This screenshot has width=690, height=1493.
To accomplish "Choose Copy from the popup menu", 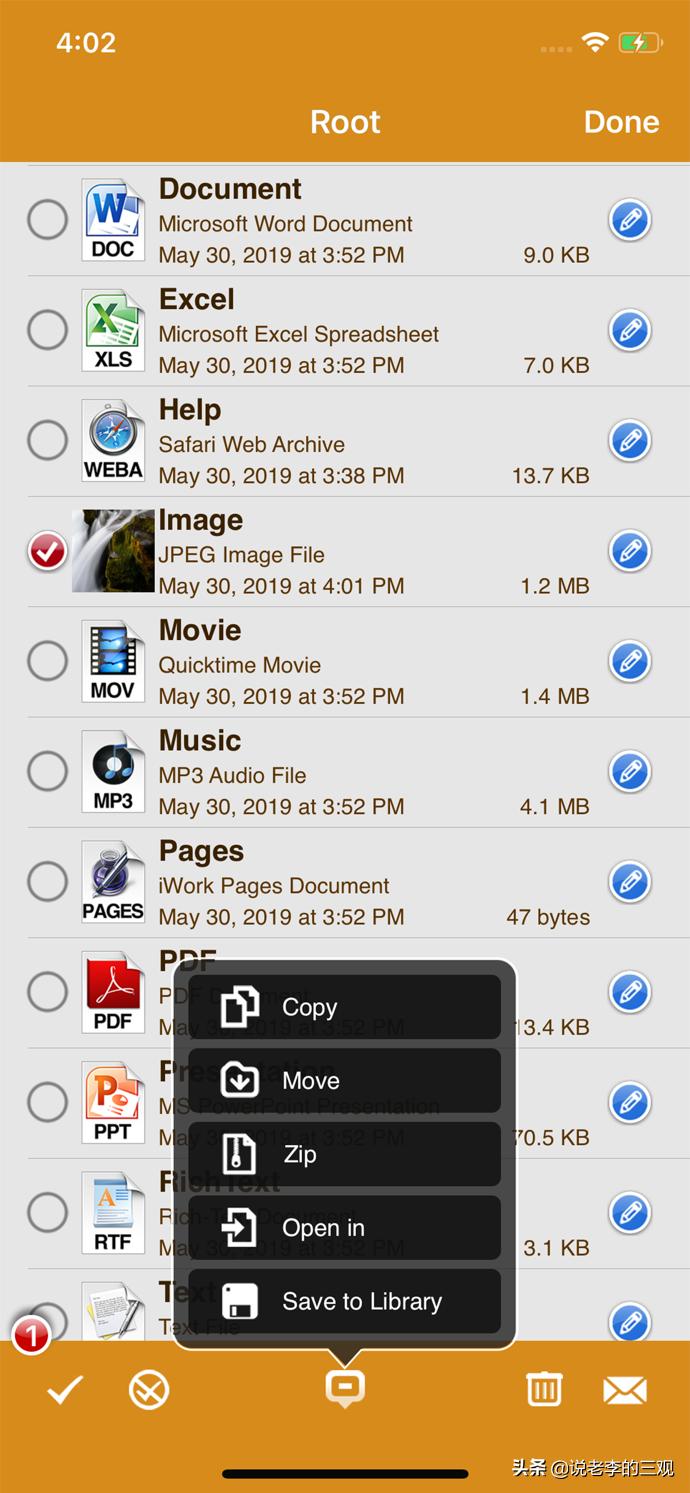I will pyautogui.click(x=344, y=1007).
